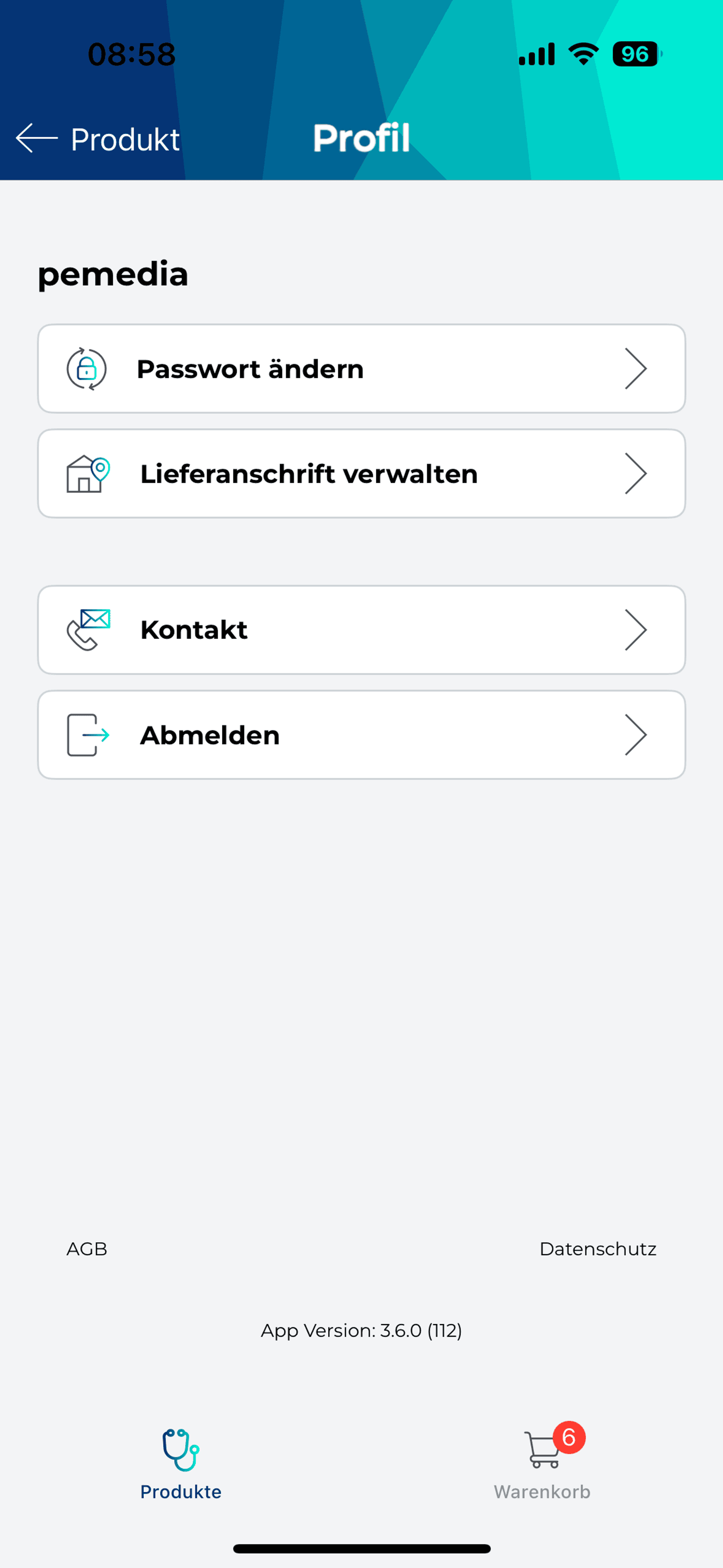
Task: Open Passwort ändern
Action: (x=361, y=369)
